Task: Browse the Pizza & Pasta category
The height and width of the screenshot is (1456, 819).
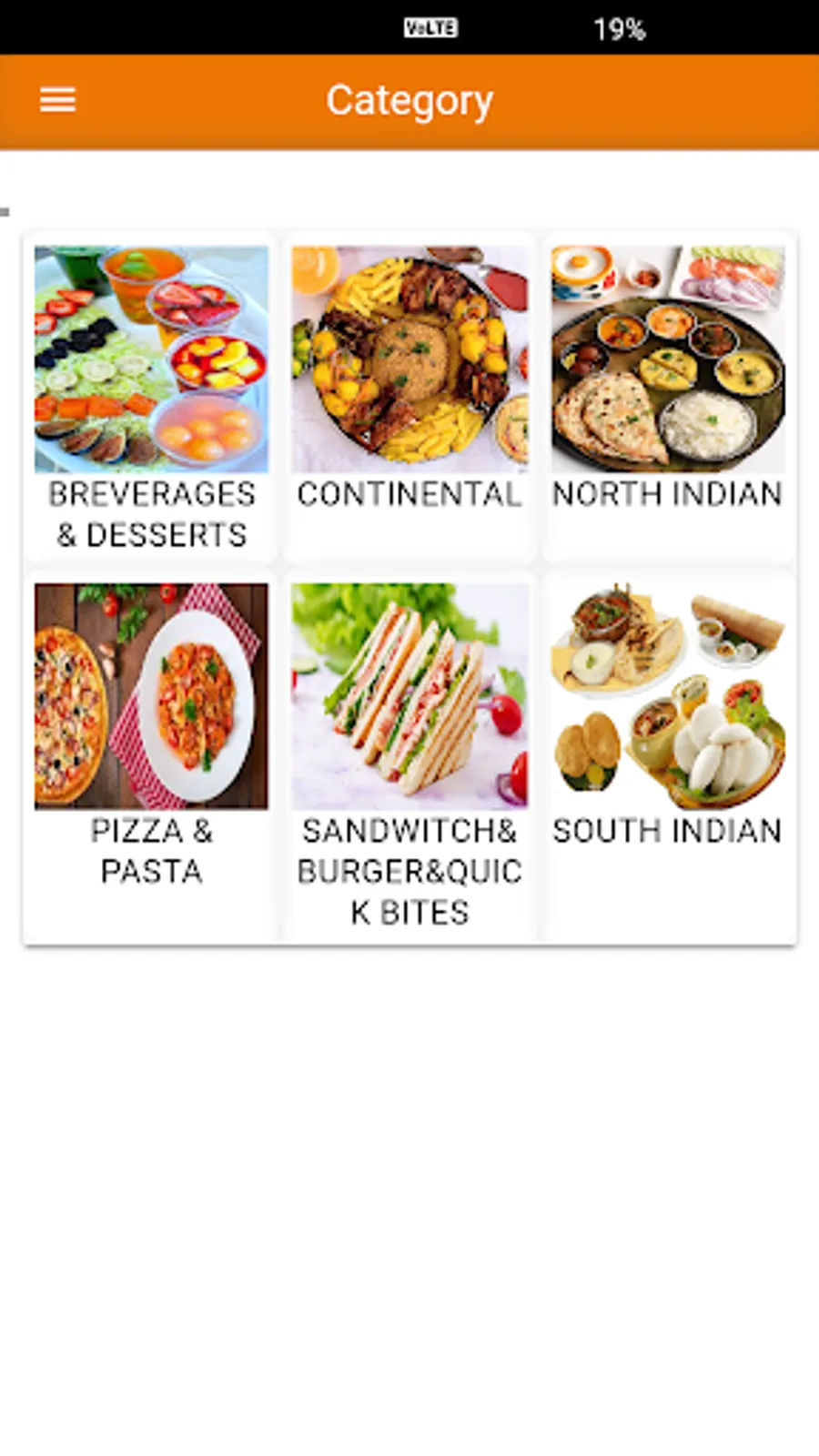Action: coord(151,733)
